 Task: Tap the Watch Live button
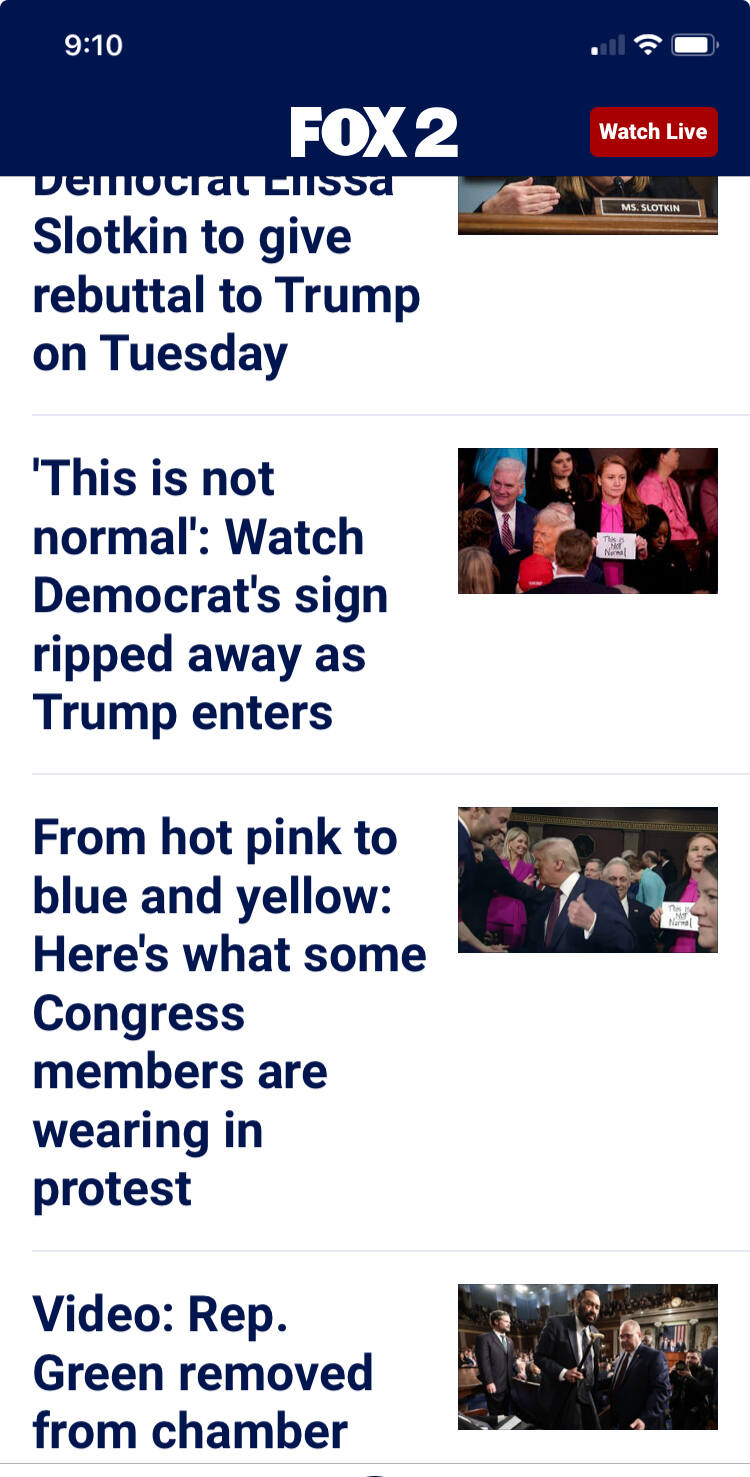(x=653, y=132)
